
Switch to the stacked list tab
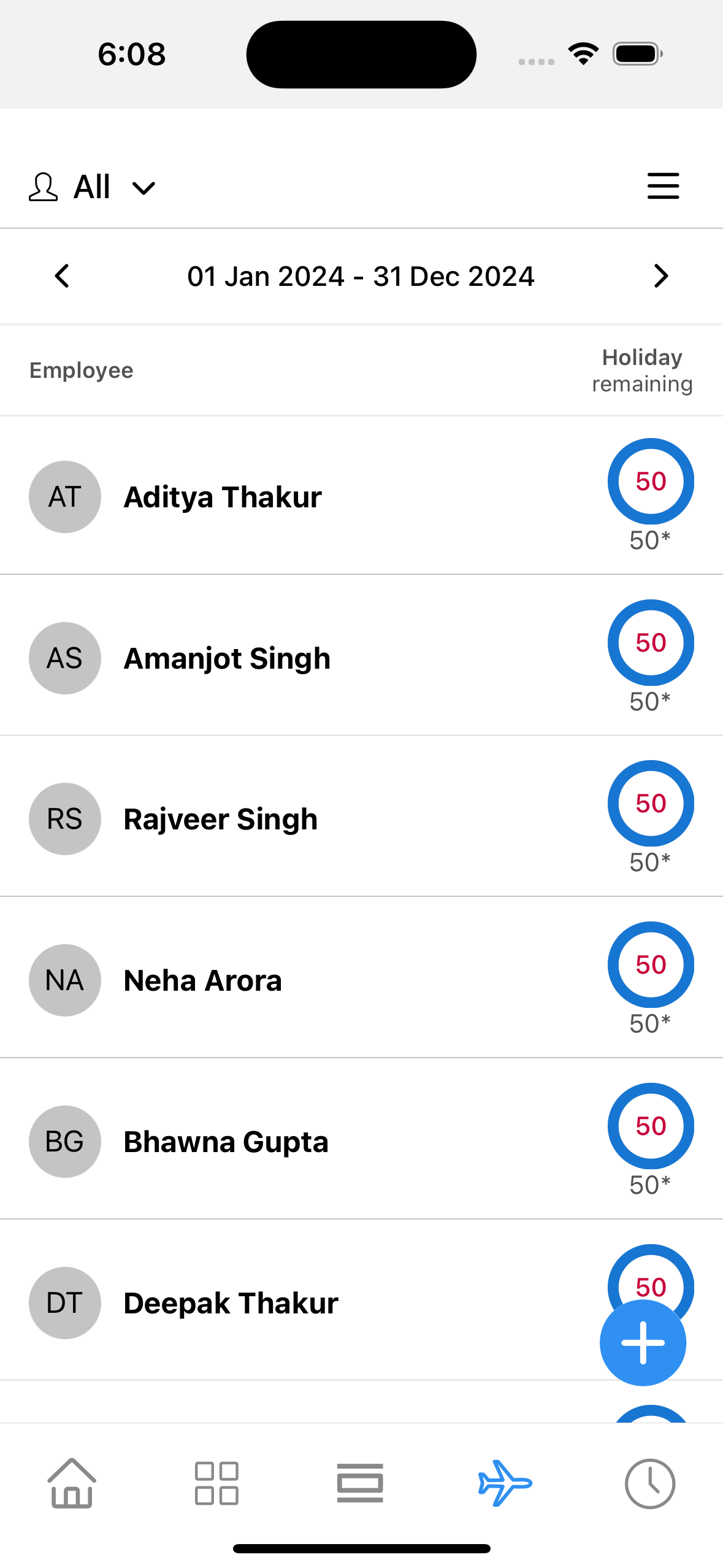coord(360,1483)
